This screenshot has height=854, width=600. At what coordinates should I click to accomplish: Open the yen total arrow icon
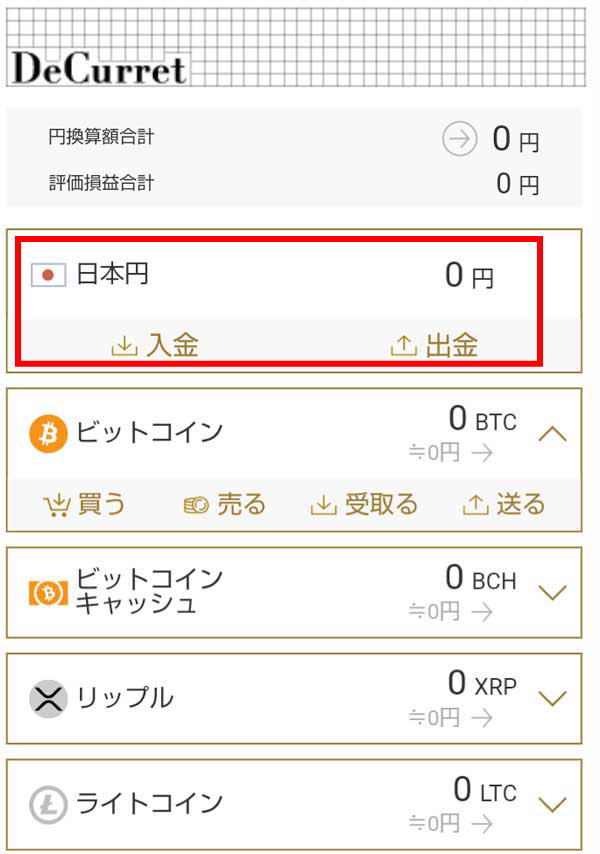point(459,141)
